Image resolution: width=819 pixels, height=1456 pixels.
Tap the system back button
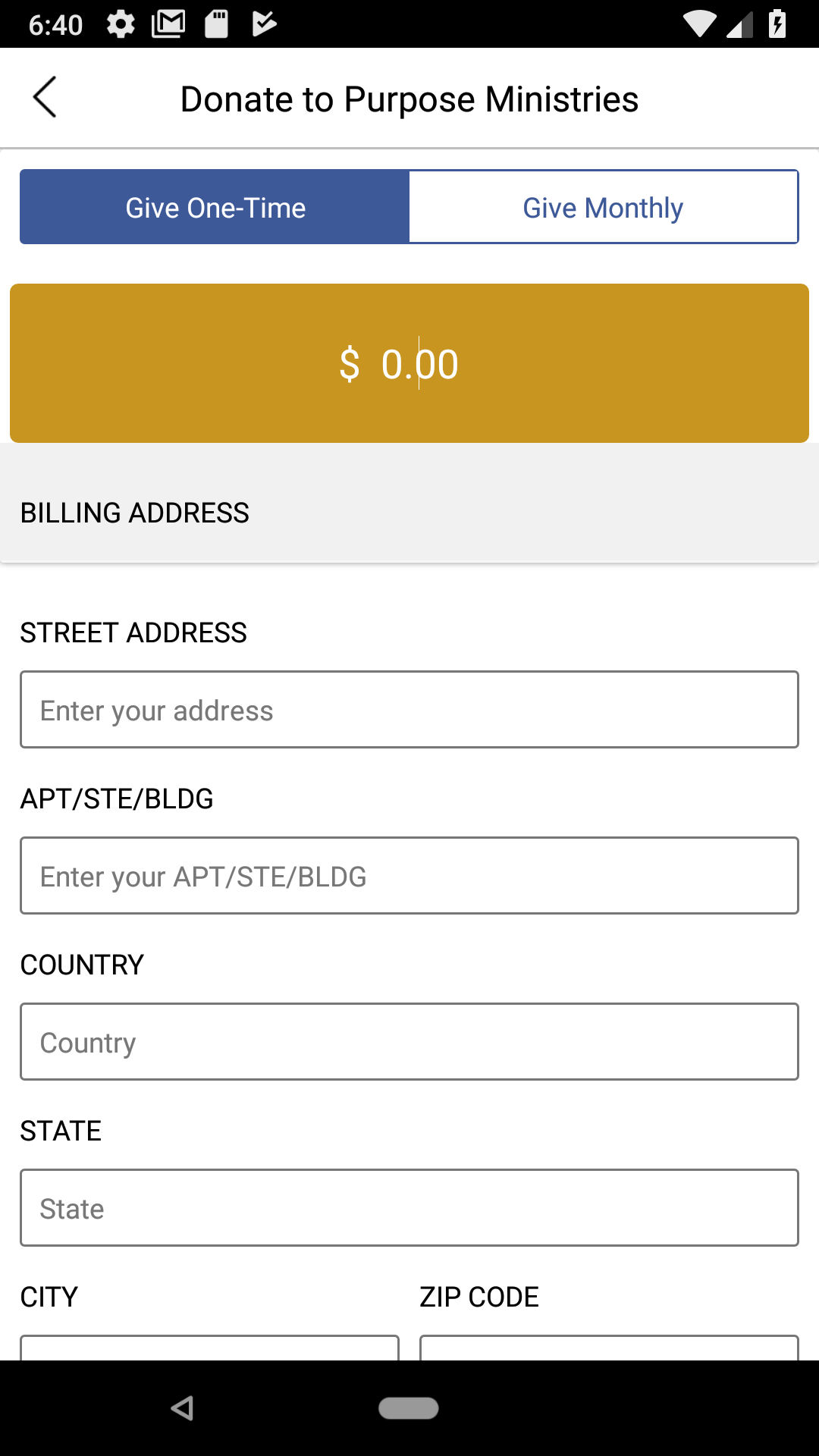tap(182, 1408)
